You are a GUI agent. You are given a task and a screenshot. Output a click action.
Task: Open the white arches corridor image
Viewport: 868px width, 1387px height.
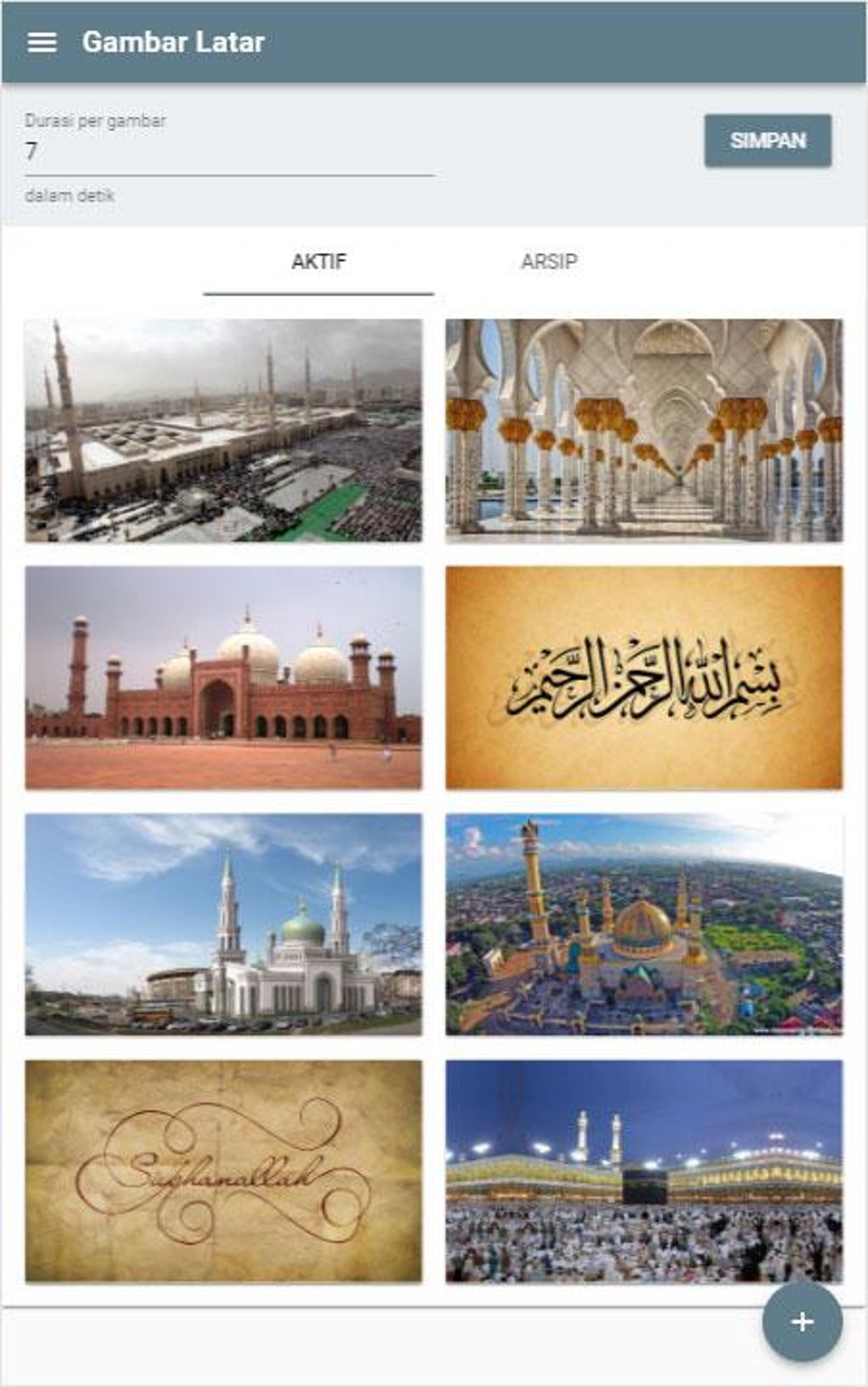pos(643,430)
